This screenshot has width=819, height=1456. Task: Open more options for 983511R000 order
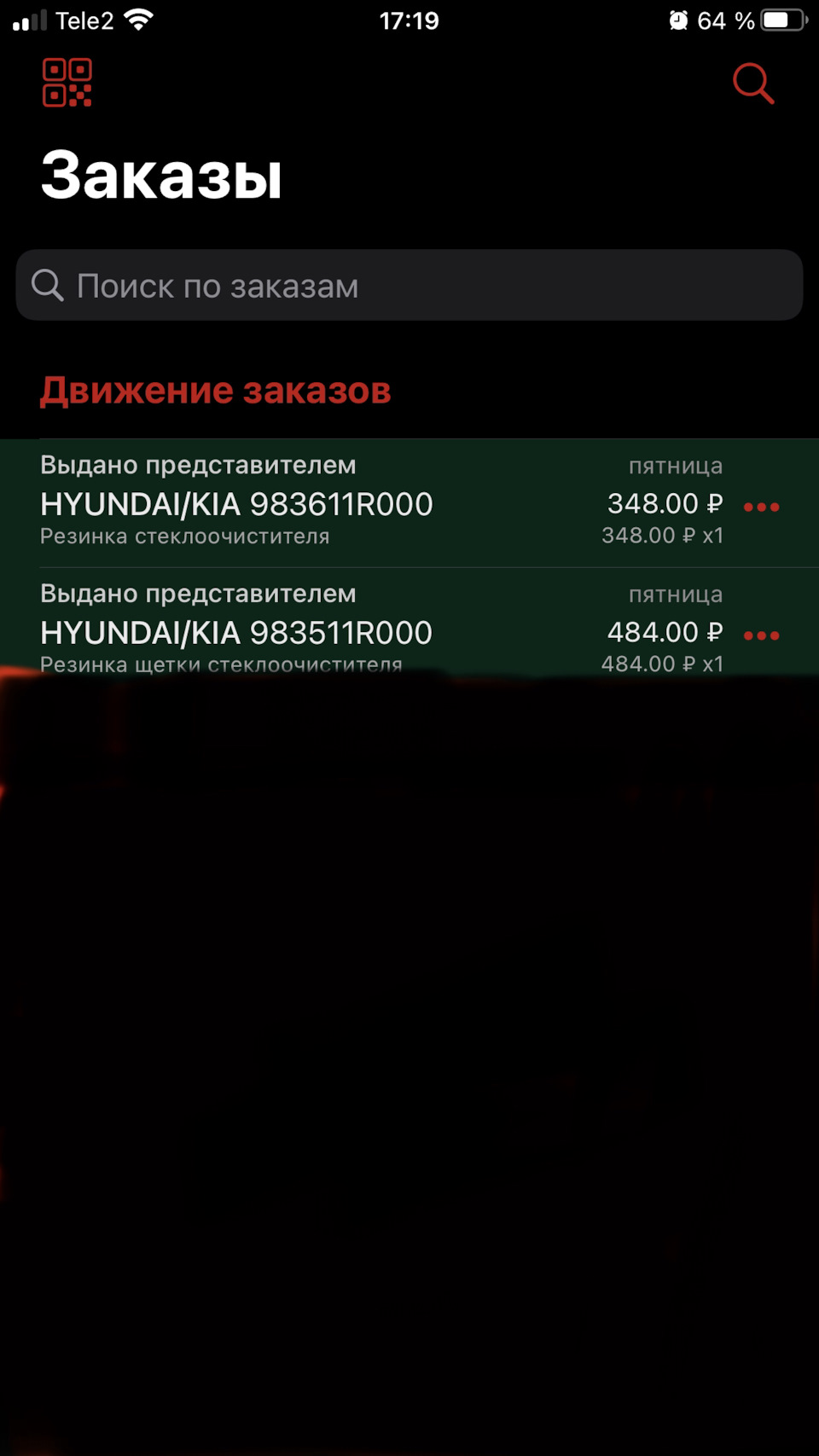coord(761,635)
